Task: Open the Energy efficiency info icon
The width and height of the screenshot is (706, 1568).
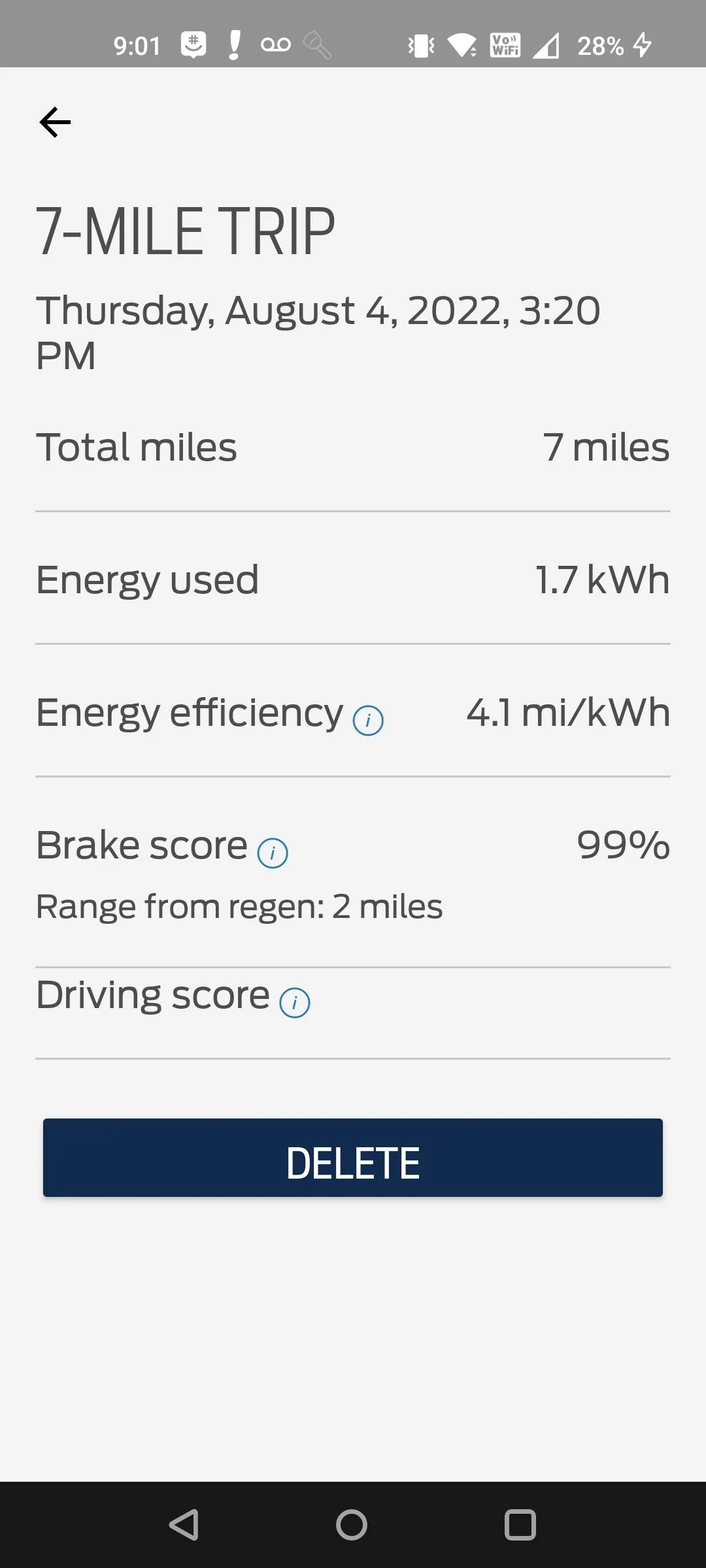Action: pyautogui.click(x=368, y=720)
